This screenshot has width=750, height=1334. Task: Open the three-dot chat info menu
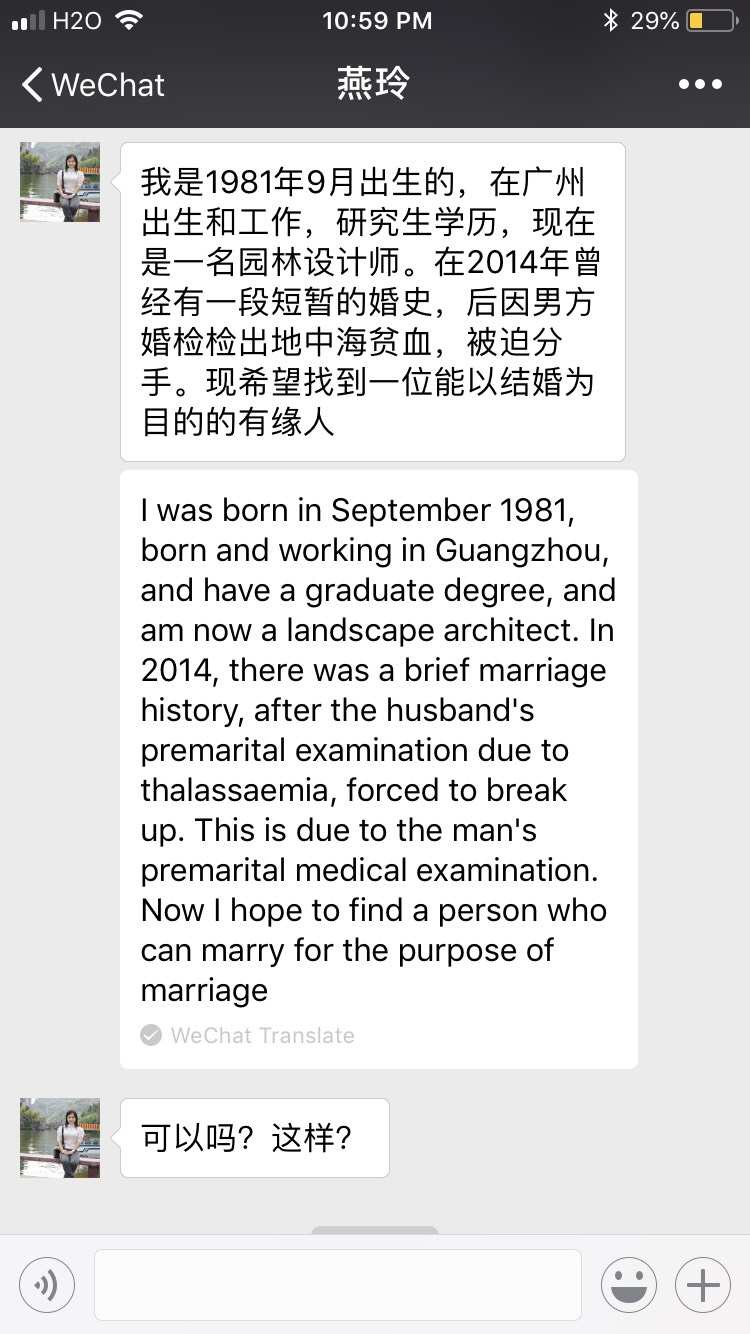699,85
